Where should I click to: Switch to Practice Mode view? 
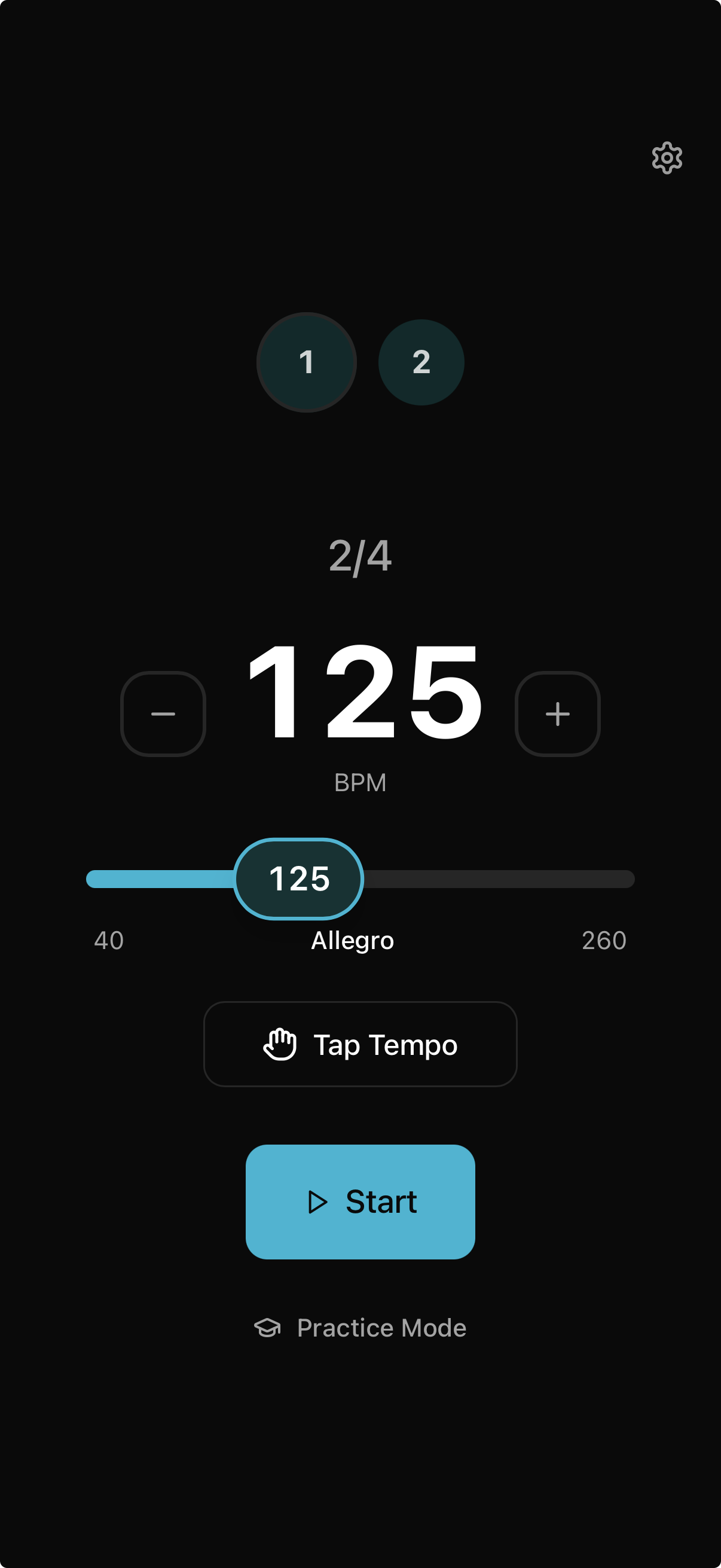click(379, 1328)
